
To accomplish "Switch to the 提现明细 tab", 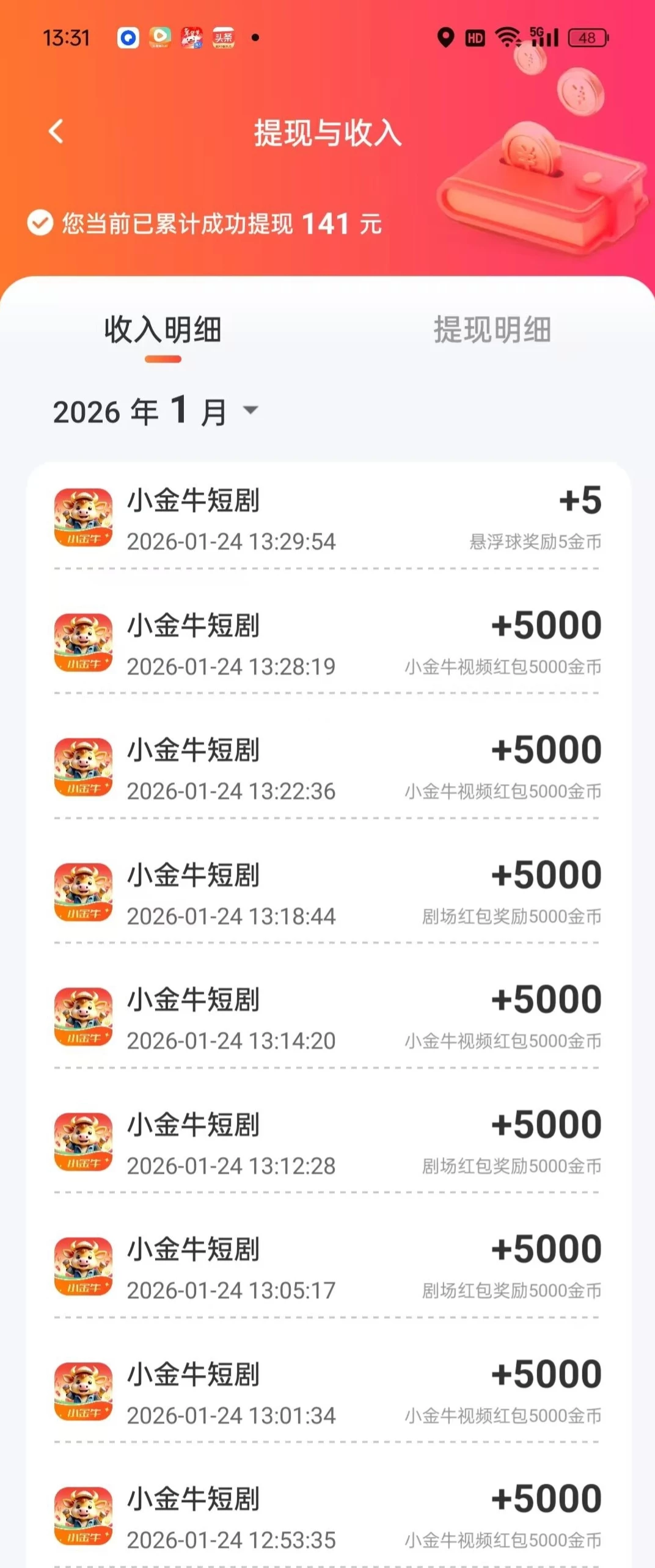I will 492,330.
